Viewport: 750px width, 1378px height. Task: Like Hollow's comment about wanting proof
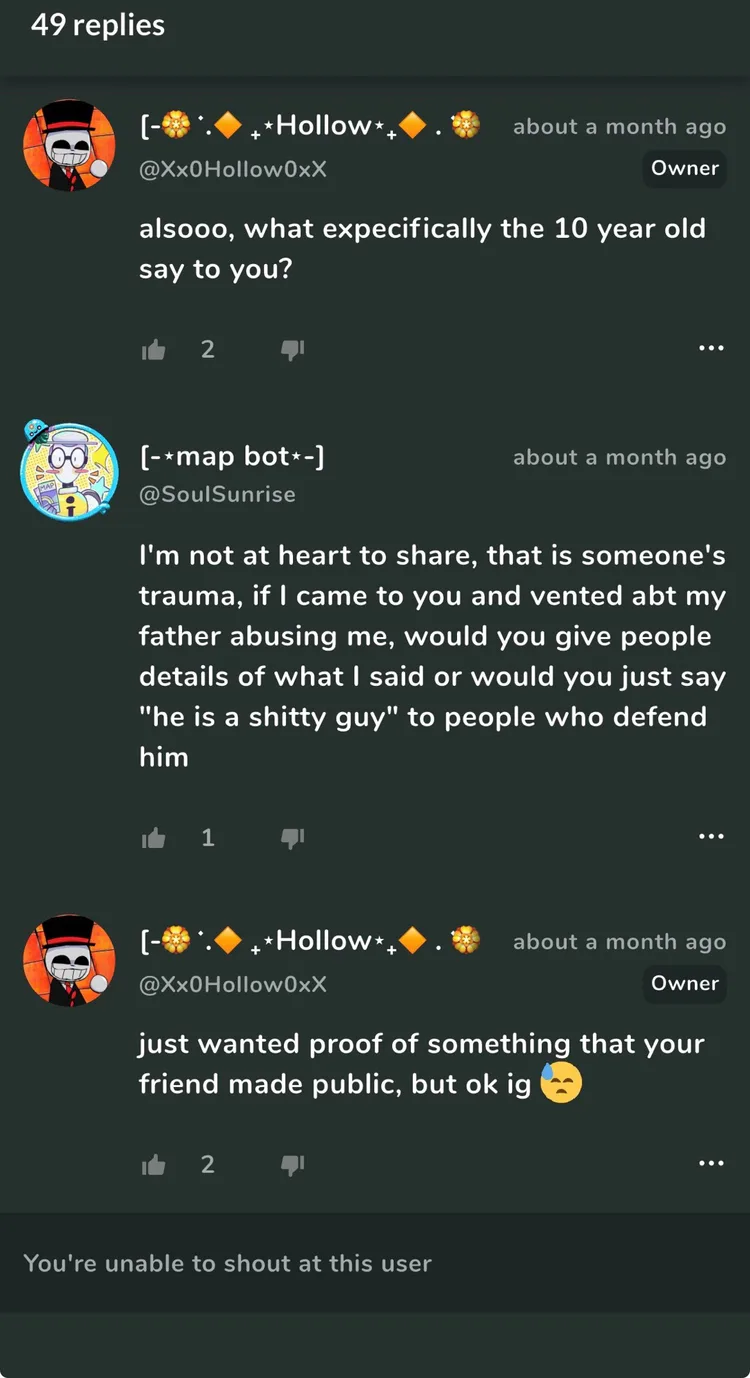[153, 1164]
